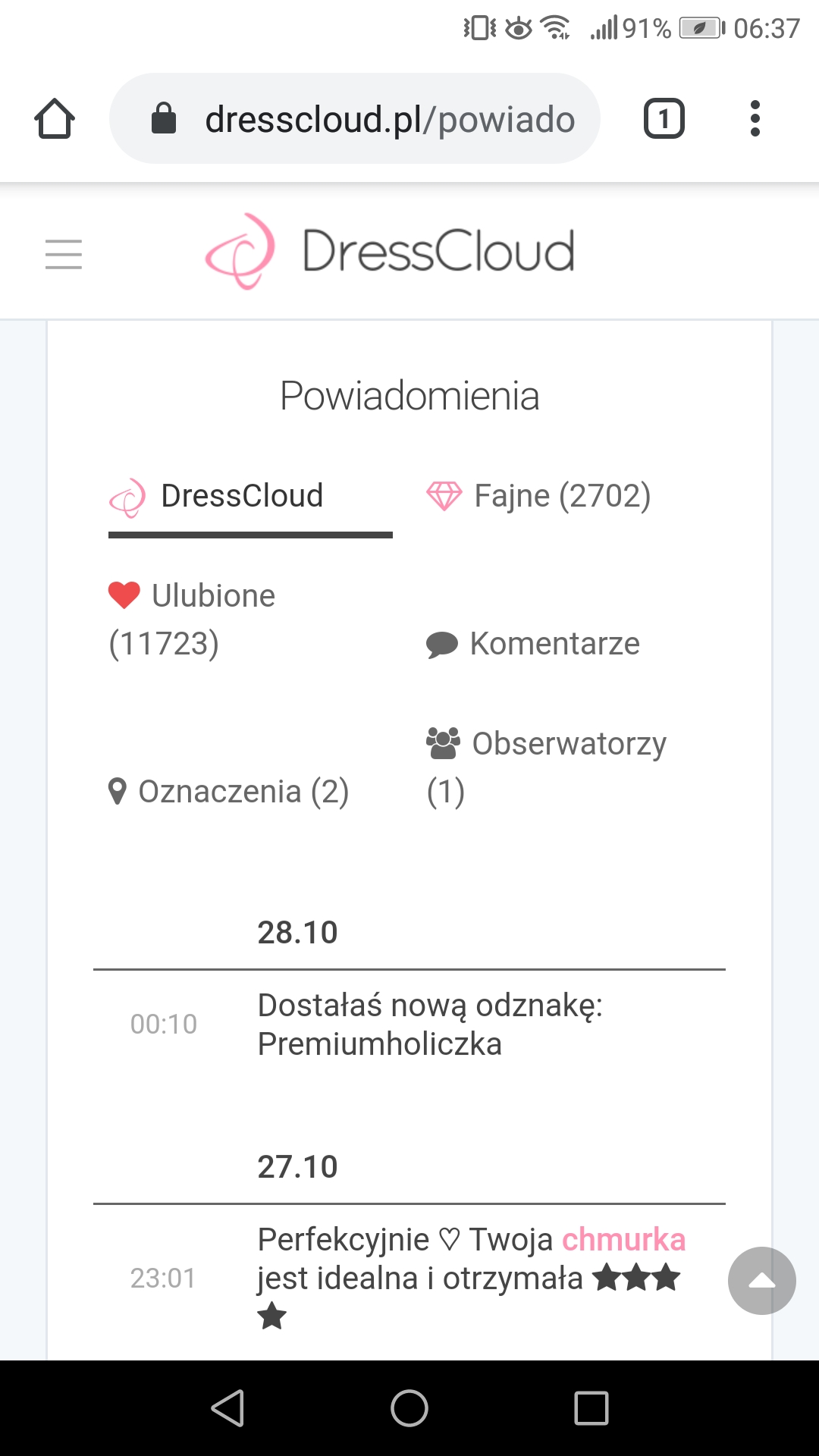Viewport: 819px width, 1456px height.
Task: Tap the tab switcher showing 1
Action: [664, 118]
